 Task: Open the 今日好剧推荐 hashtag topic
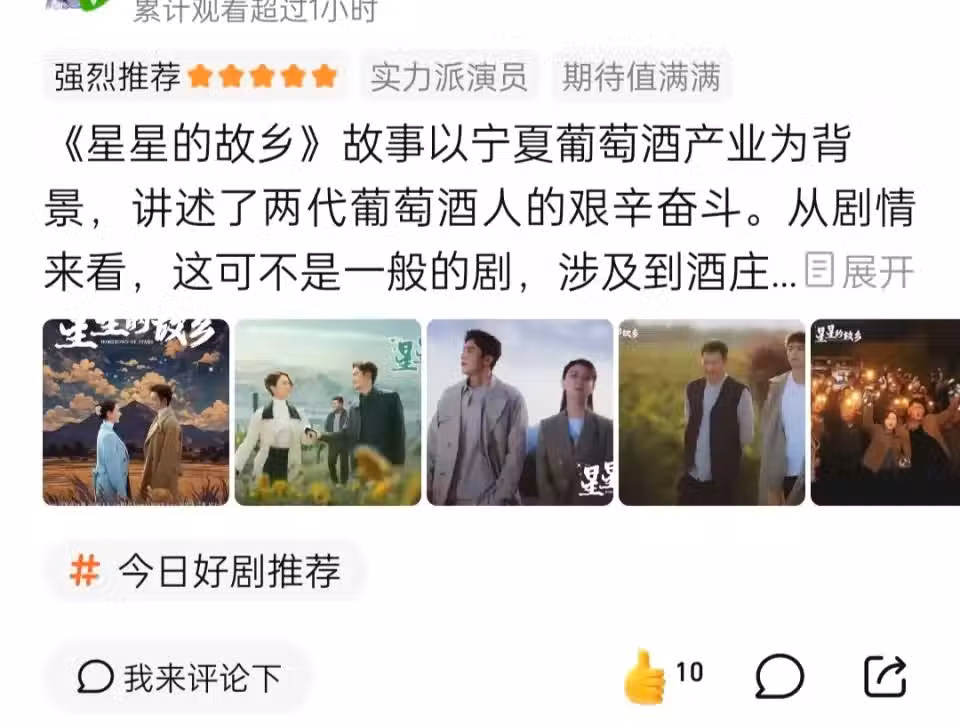pos(206,572)
